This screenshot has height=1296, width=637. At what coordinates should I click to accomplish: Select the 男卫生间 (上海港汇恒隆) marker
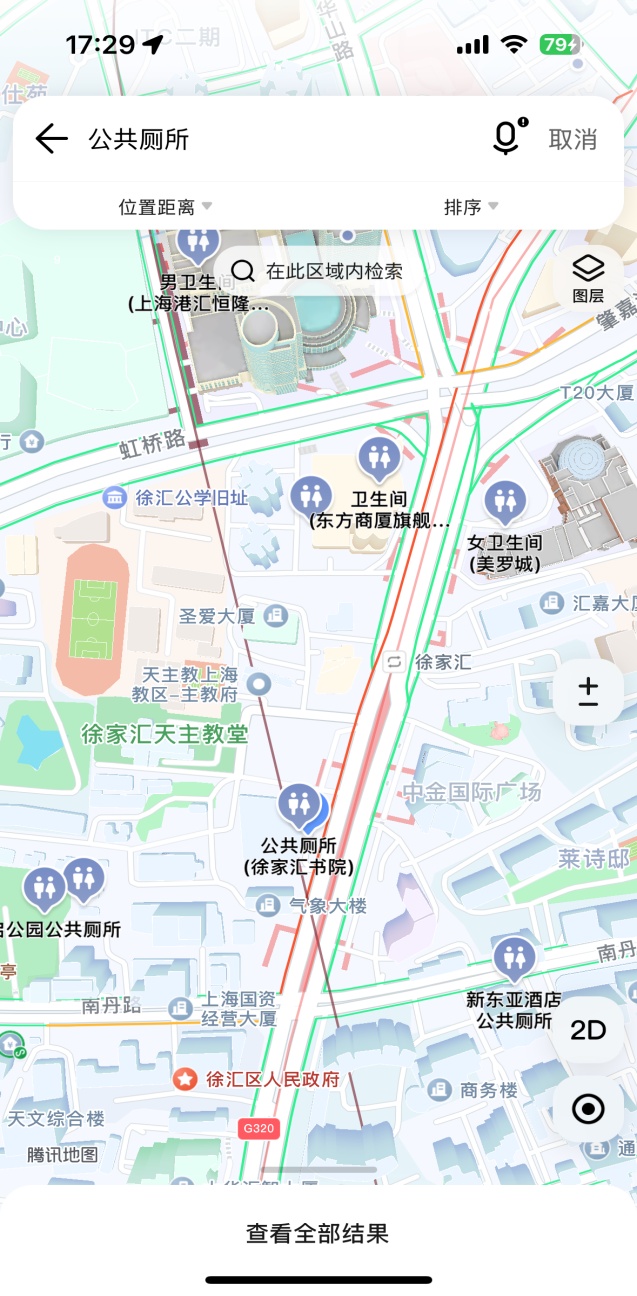tap(196, 243)
